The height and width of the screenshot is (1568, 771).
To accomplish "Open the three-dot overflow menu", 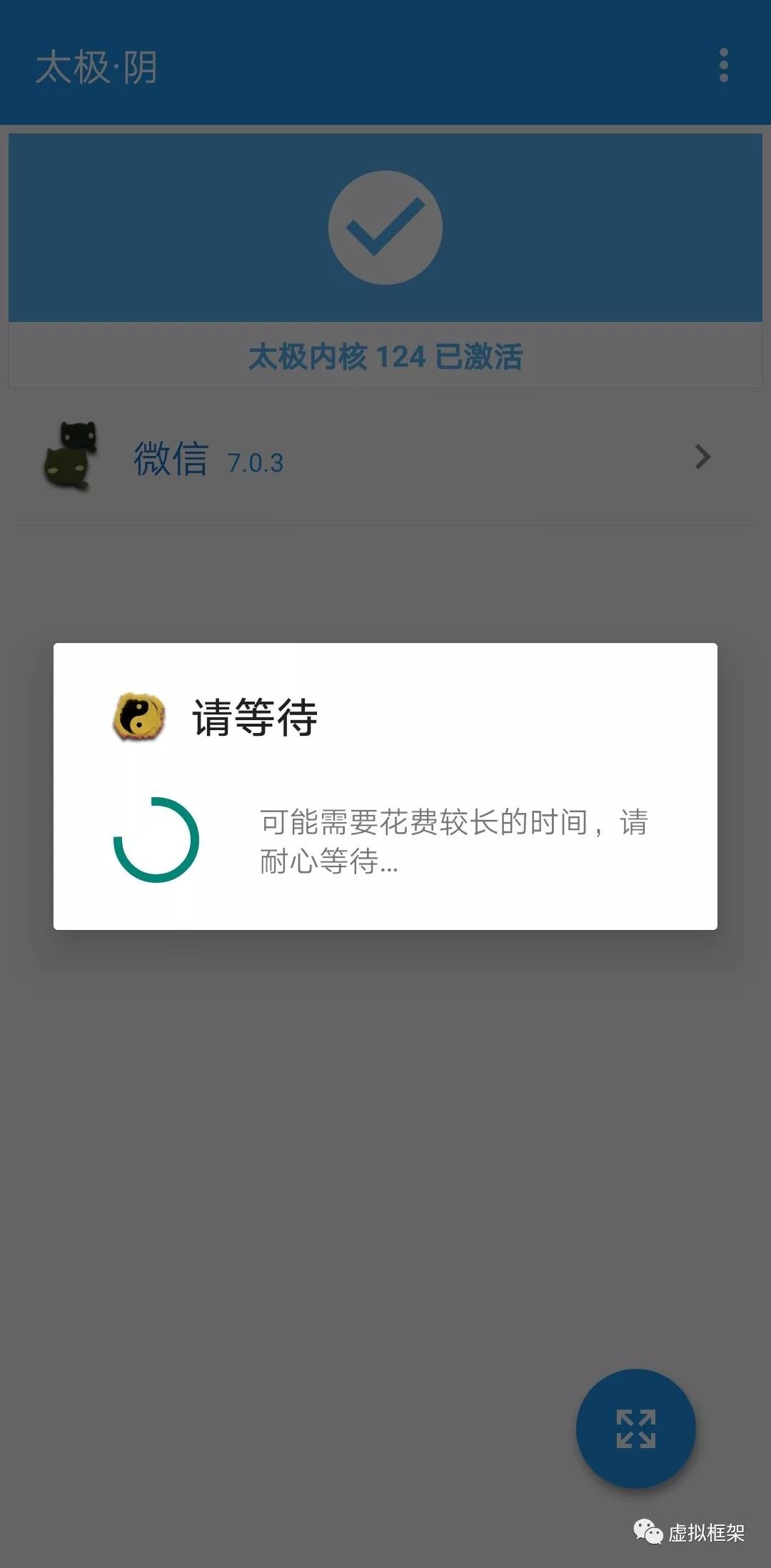I will (x=723, y=66).
